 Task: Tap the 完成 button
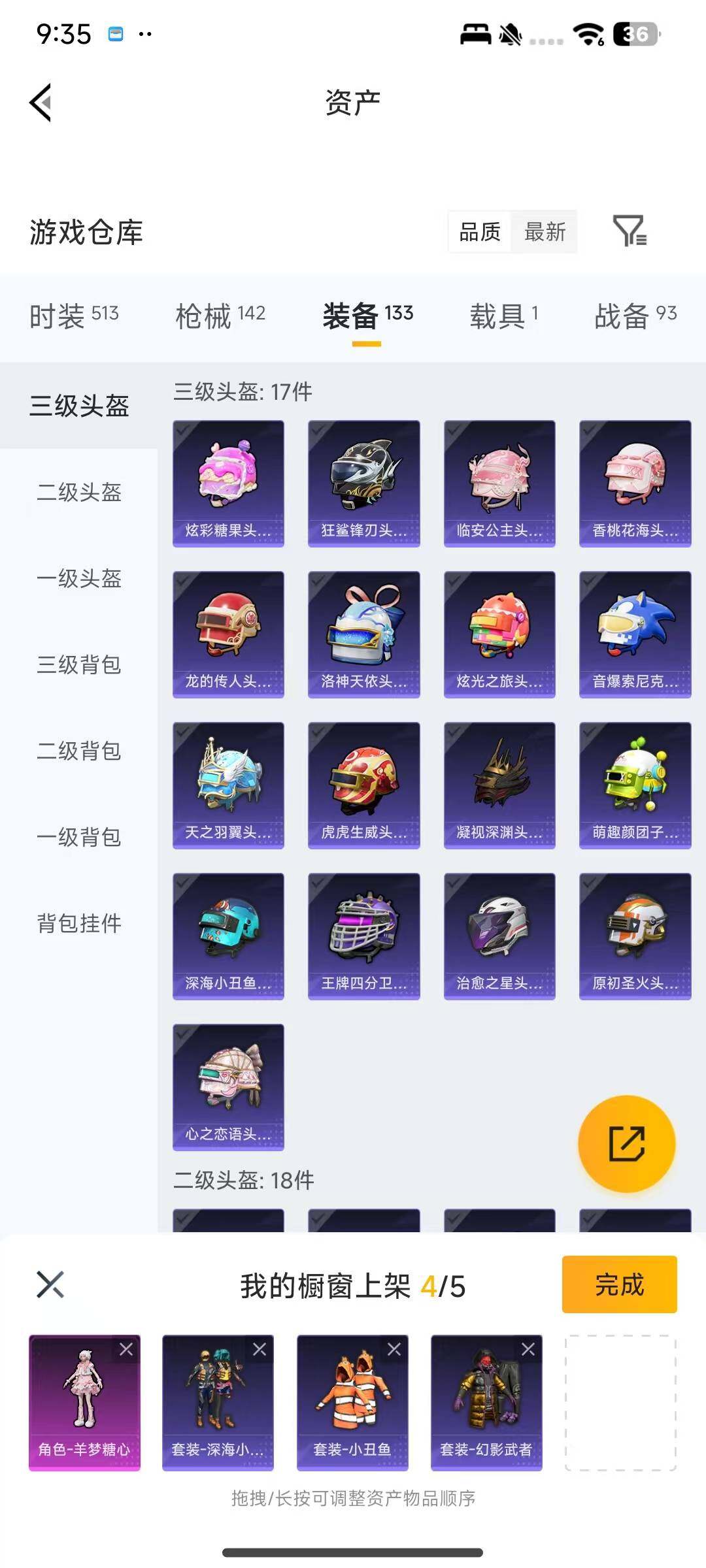(x=618, y=1284)
